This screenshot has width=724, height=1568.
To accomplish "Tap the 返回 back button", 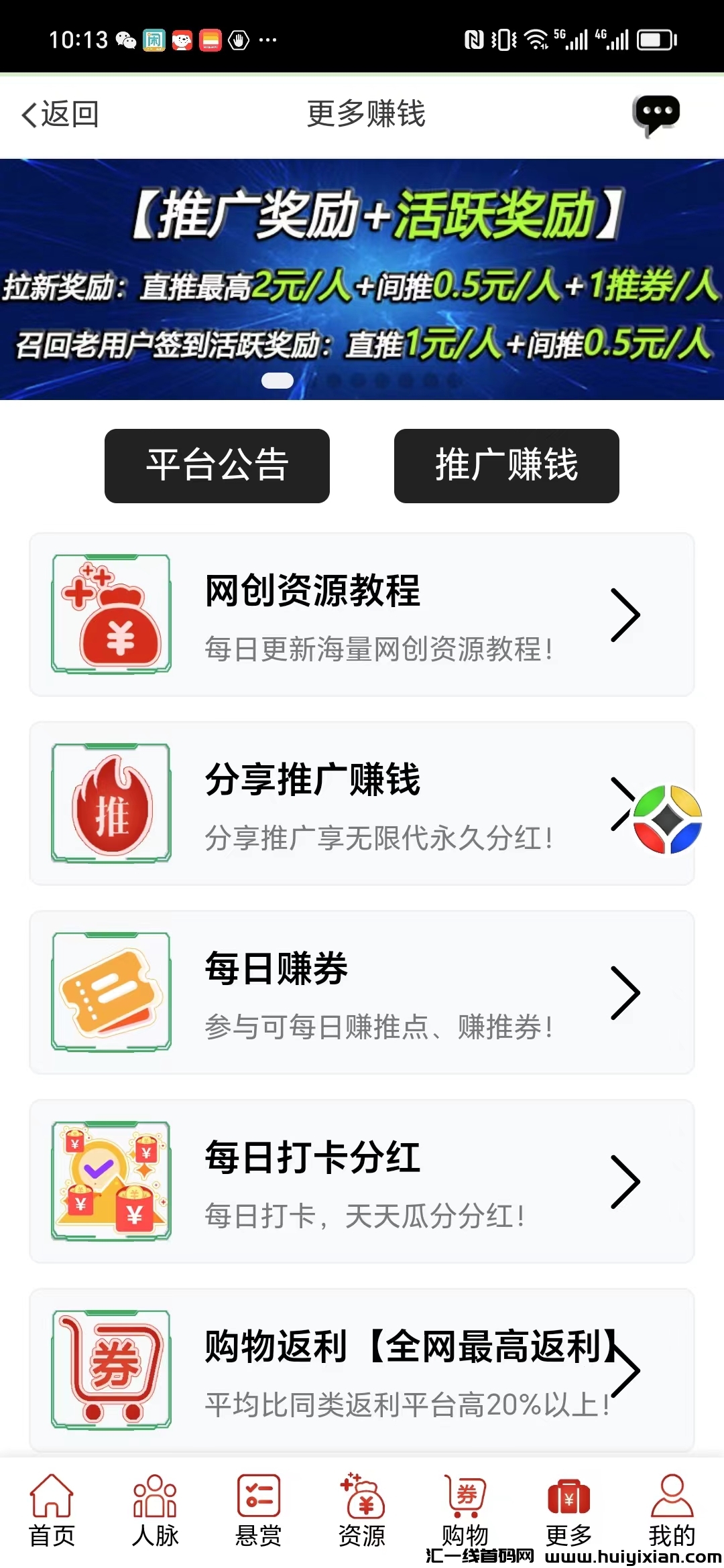I will coord(60,115).
